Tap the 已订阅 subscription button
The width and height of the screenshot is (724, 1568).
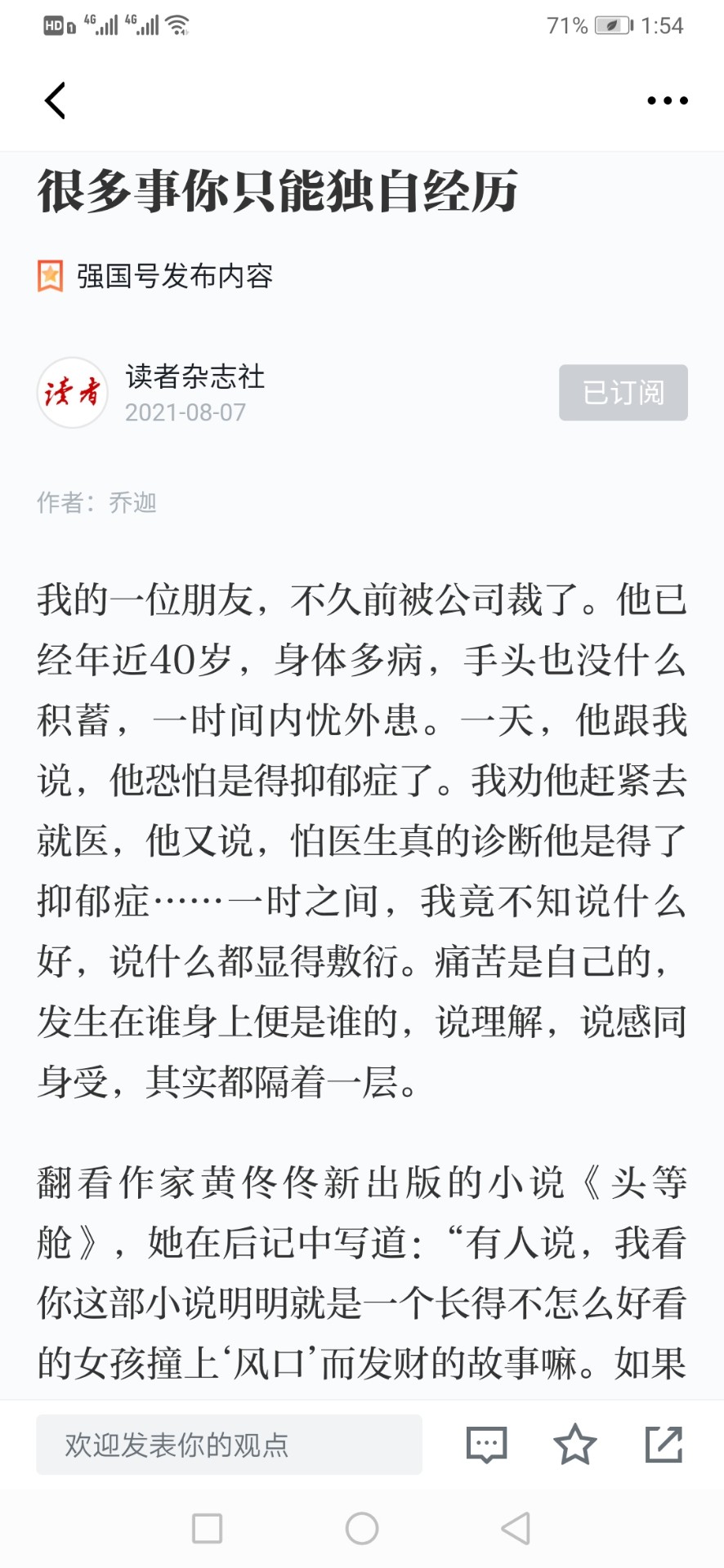tap(623, 393)
